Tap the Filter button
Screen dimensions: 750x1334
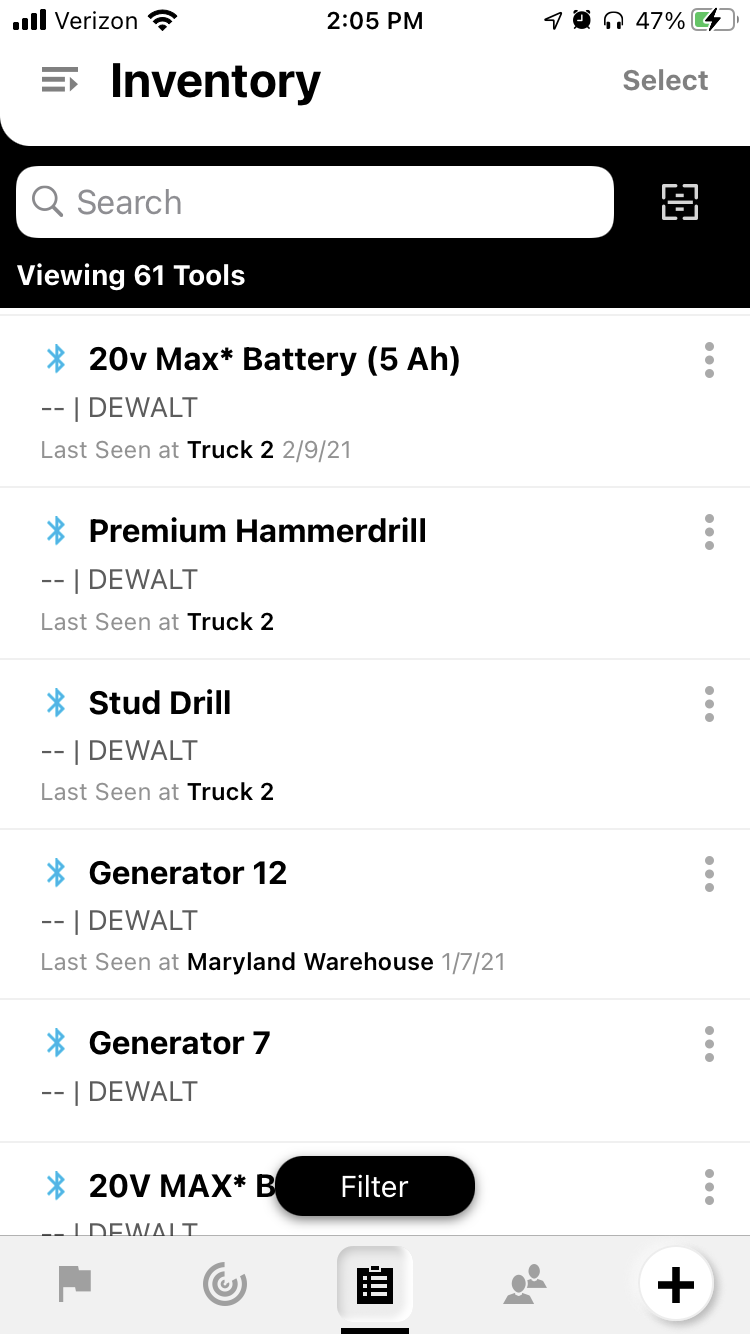pos(375,1187)
